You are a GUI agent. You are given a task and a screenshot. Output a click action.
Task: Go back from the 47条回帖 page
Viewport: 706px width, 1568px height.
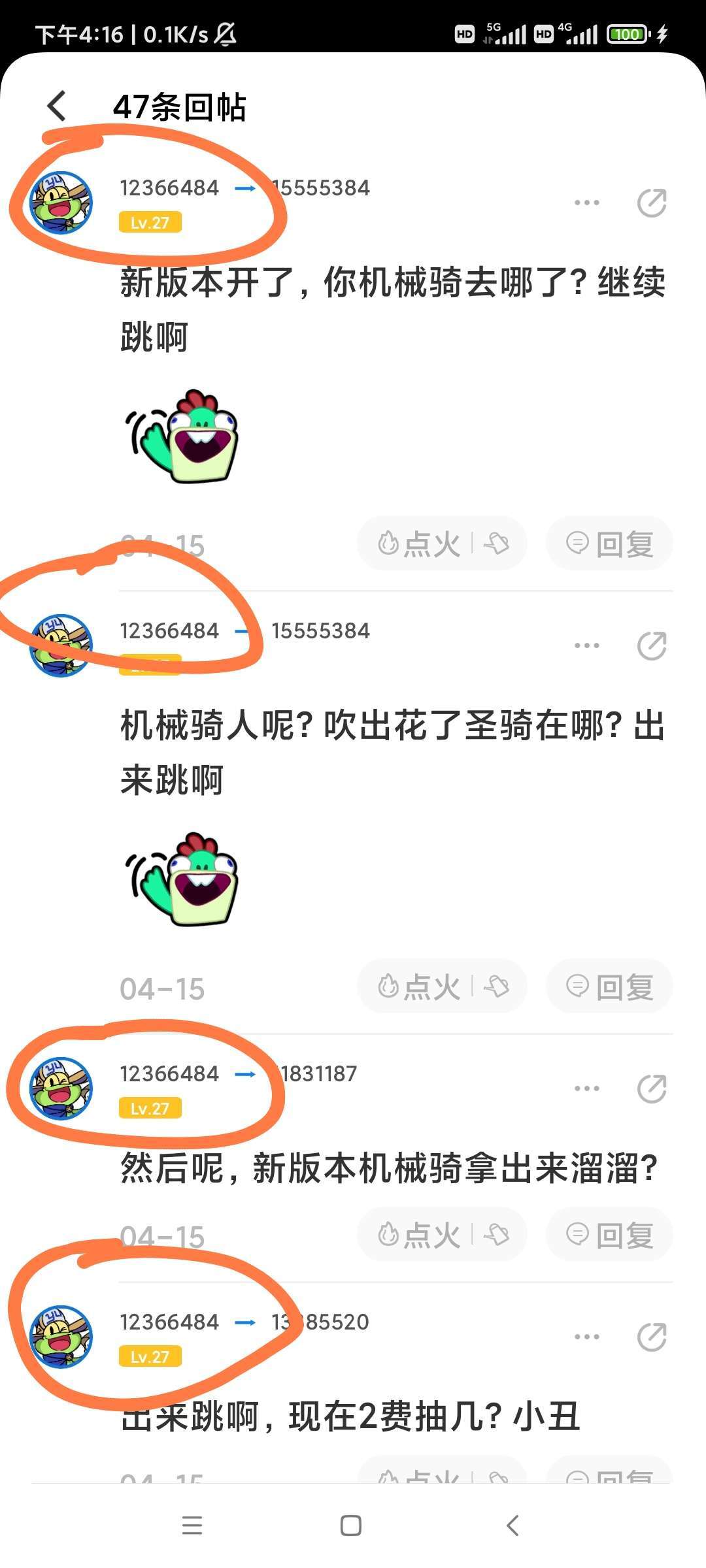click(58, 106)
